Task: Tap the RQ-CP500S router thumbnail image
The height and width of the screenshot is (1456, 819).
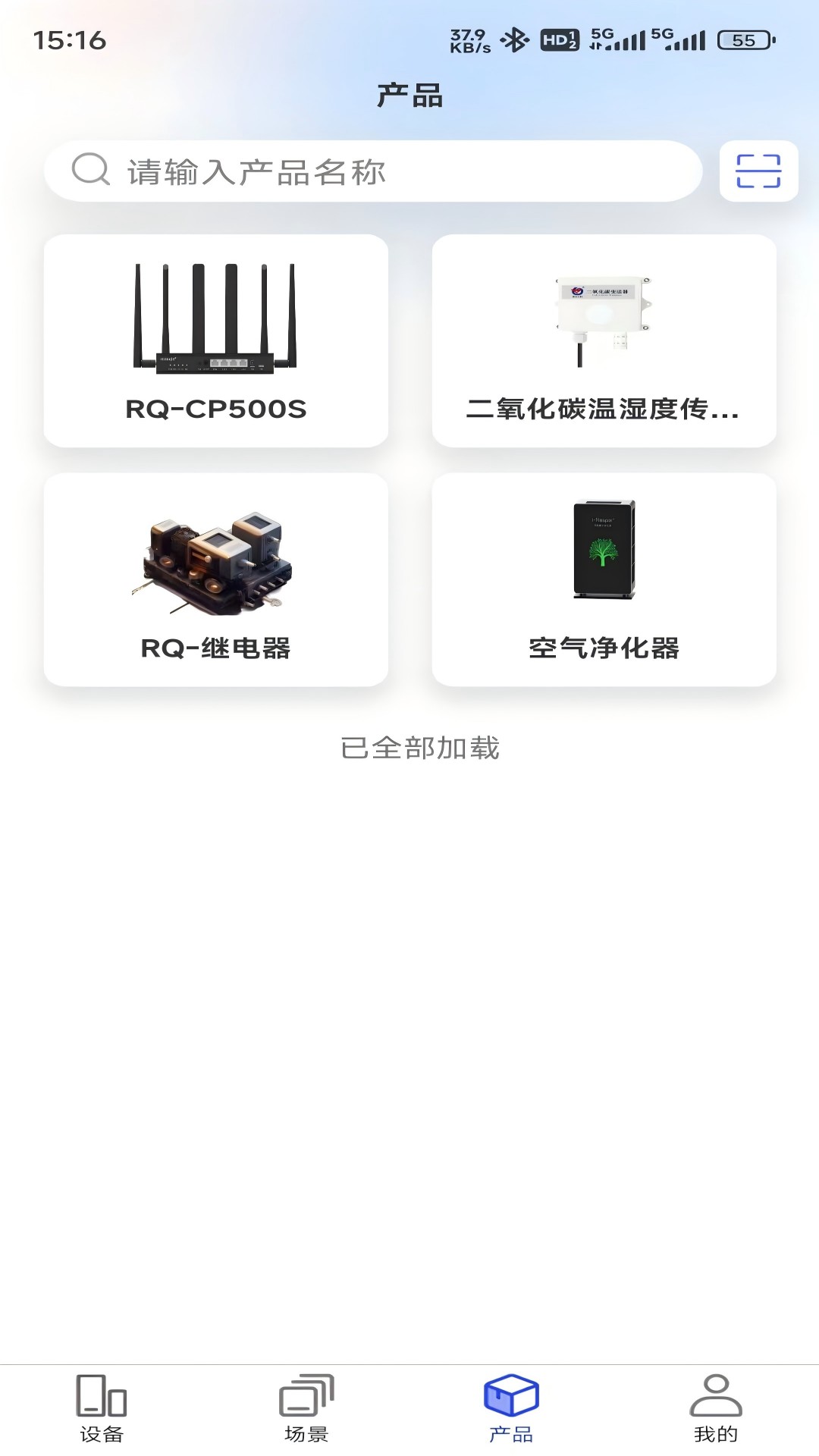Action: click(x=217, y=318)
